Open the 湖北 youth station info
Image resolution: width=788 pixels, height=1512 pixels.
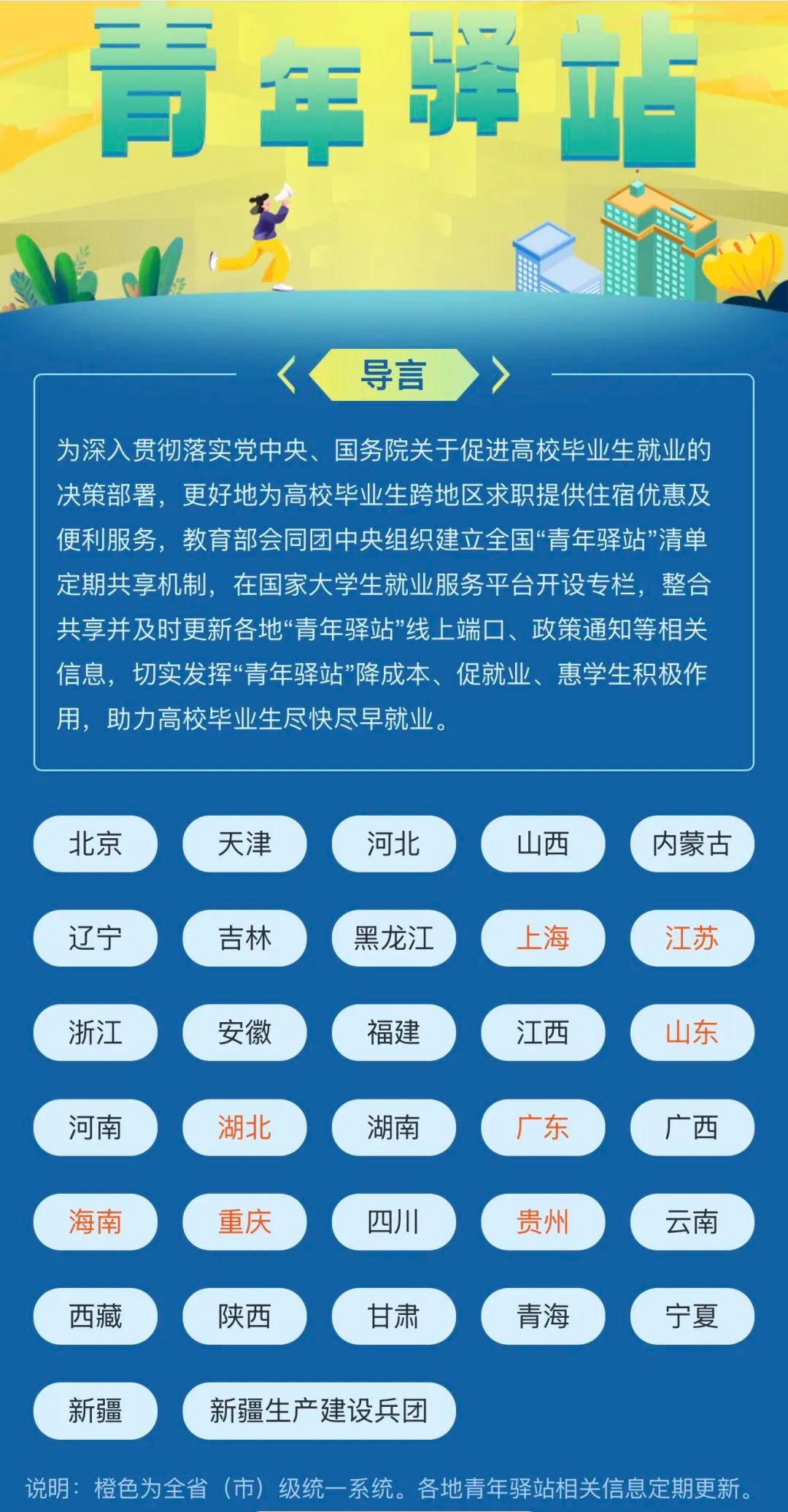point(244,1127)
